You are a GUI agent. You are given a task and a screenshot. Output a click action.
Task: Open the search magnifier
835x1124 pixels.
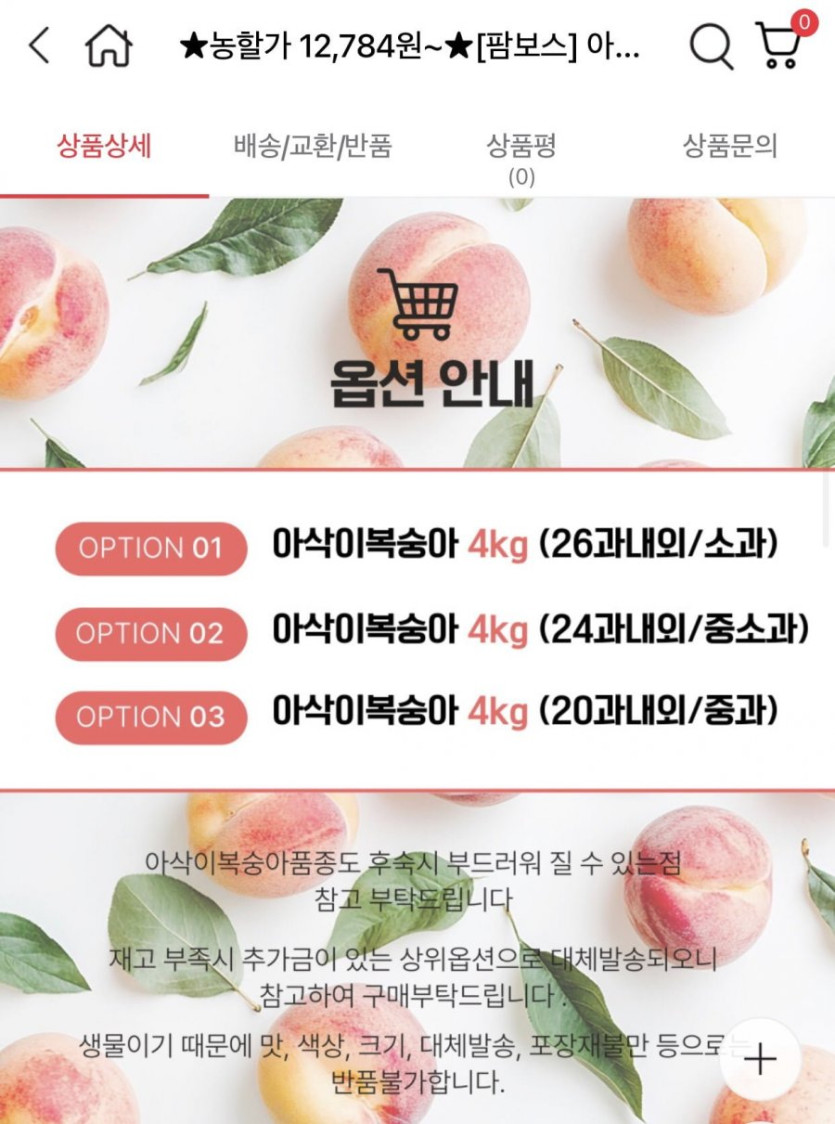pos(711,46)
